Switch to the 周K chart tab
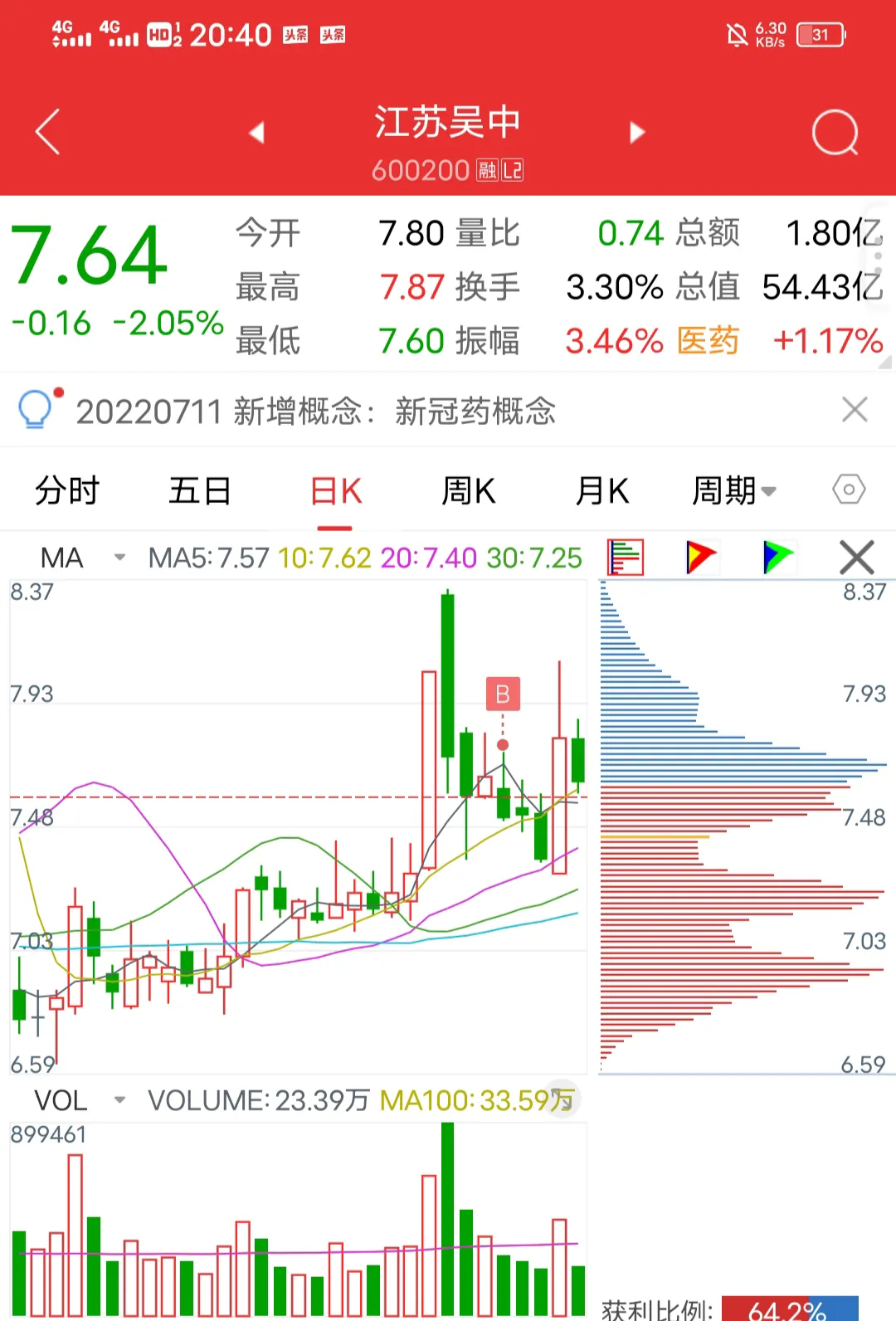The height and width of the screenshot is (1321, 896). click(468, 490)
